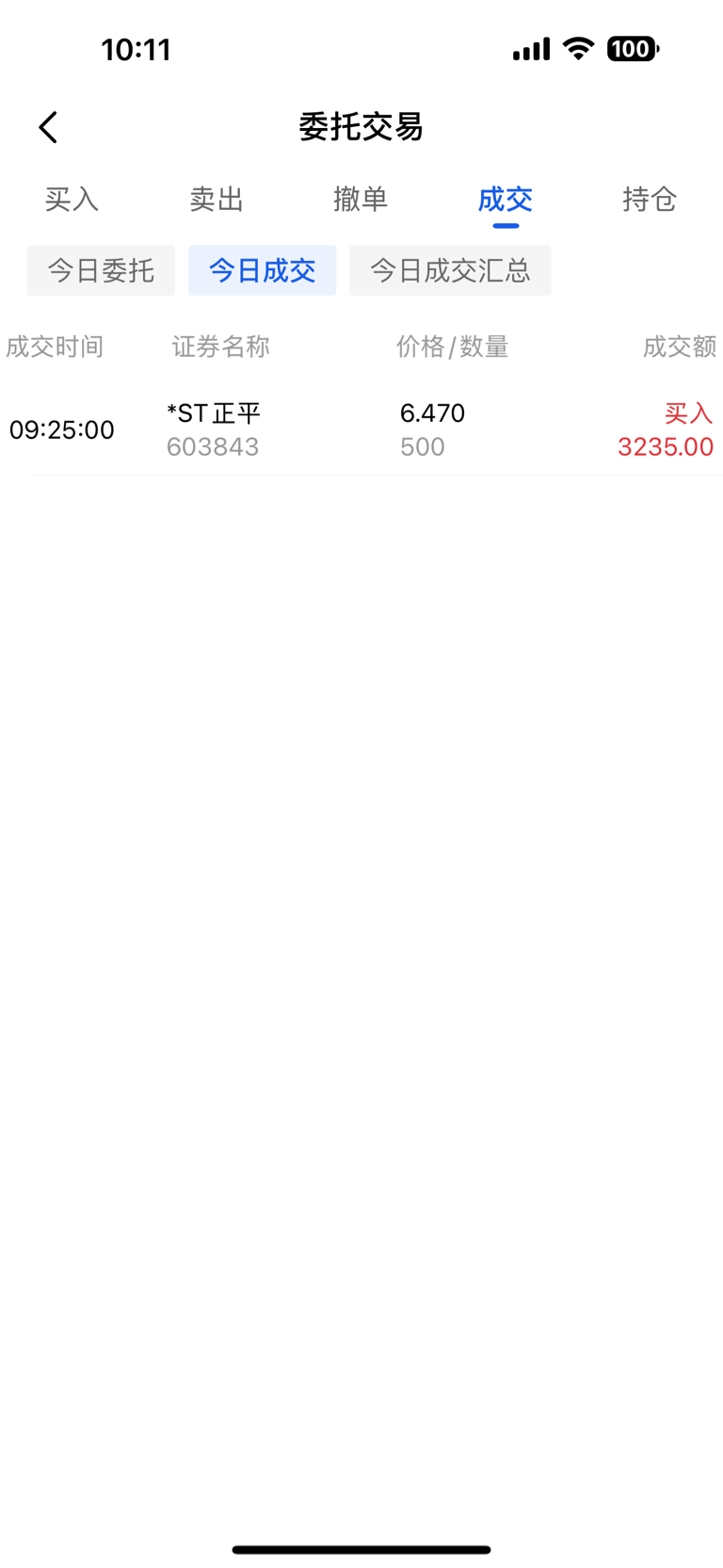
Task: Select the 成交 tab
Action: pyautogui.click(x=506, y=199)
